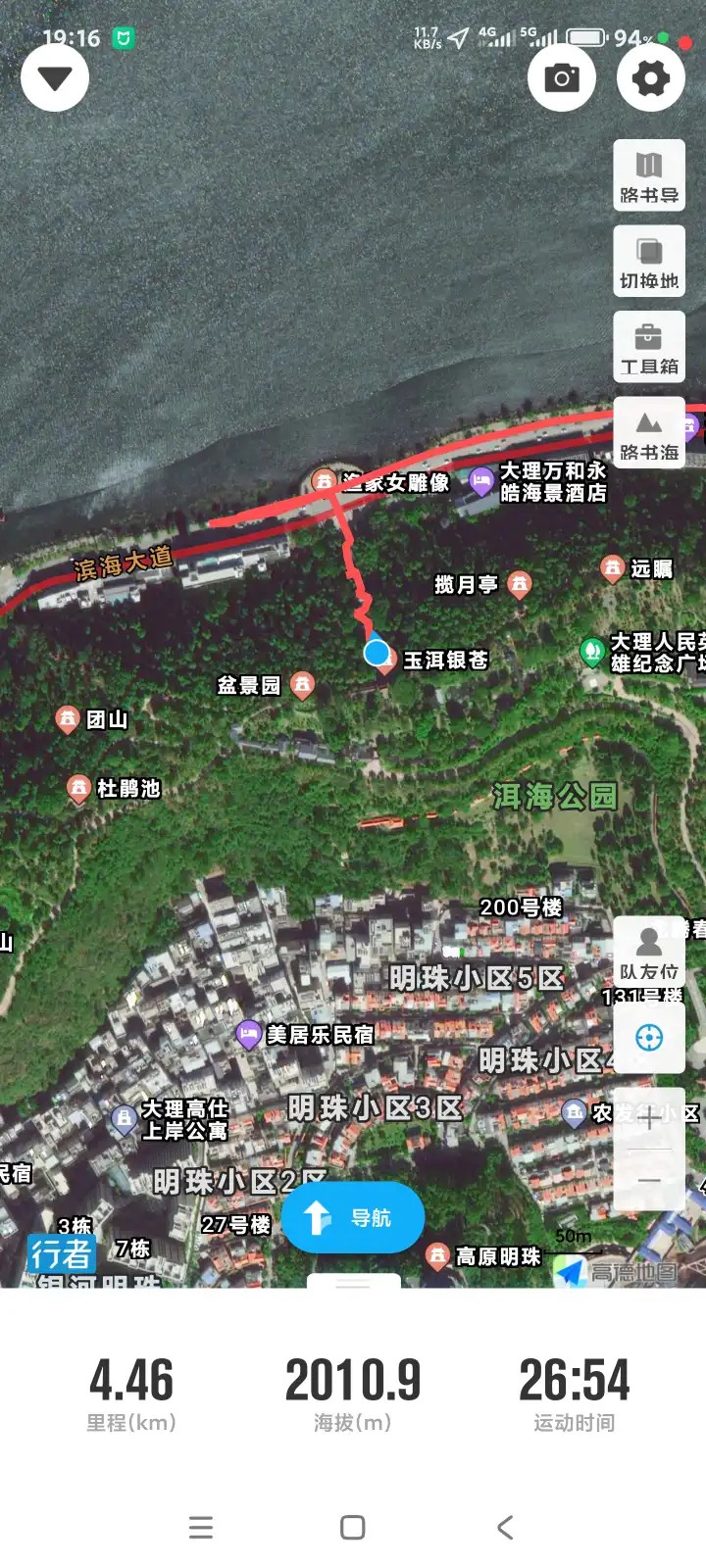Select the 玉洱银苍 map marker
Viewport: 706px width, 1568px height.
pos(386,661)
